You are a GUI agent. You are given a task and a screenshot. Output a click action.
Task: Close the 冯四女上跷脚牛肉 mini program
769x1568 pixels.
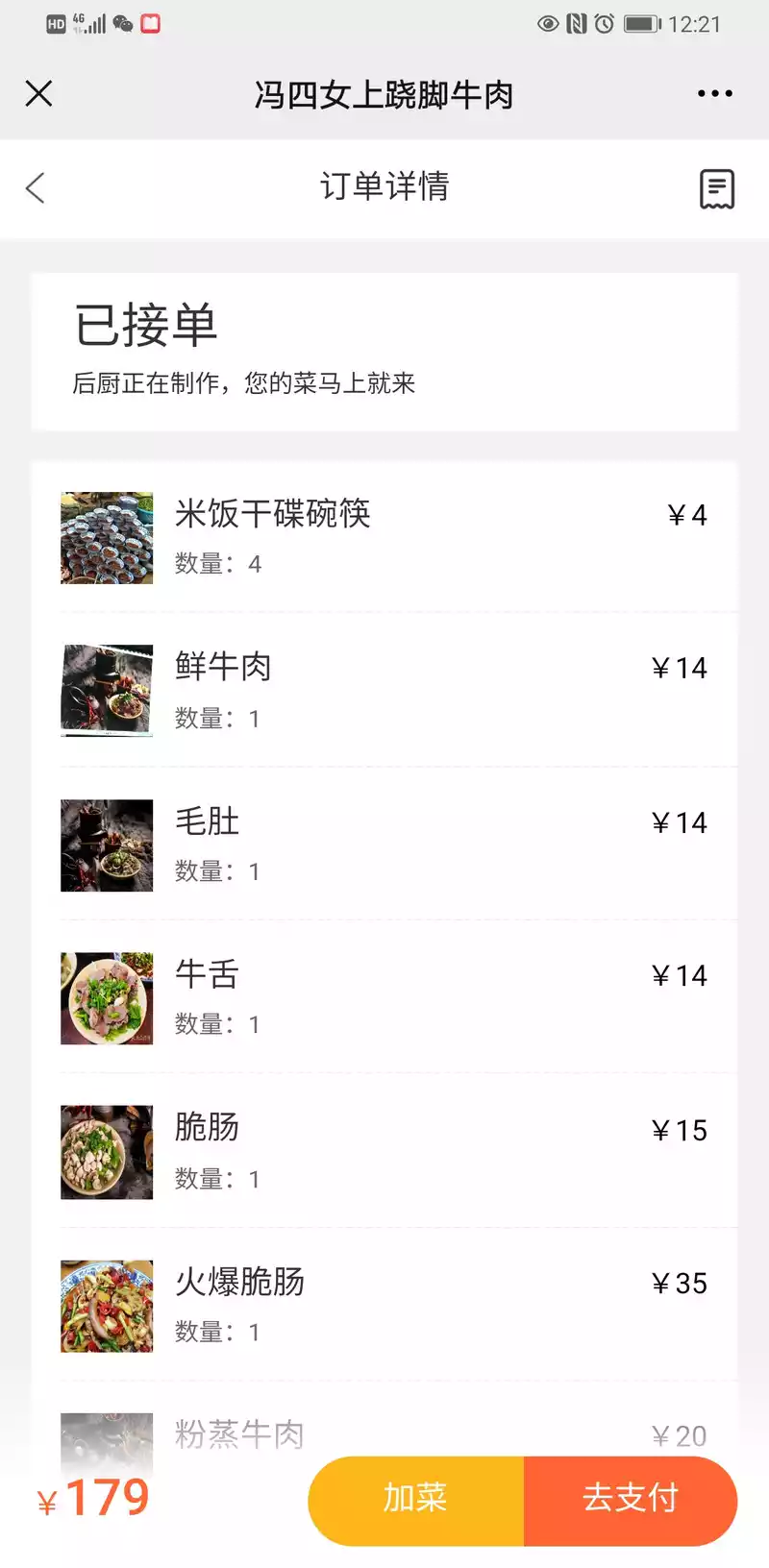[38, 93]
